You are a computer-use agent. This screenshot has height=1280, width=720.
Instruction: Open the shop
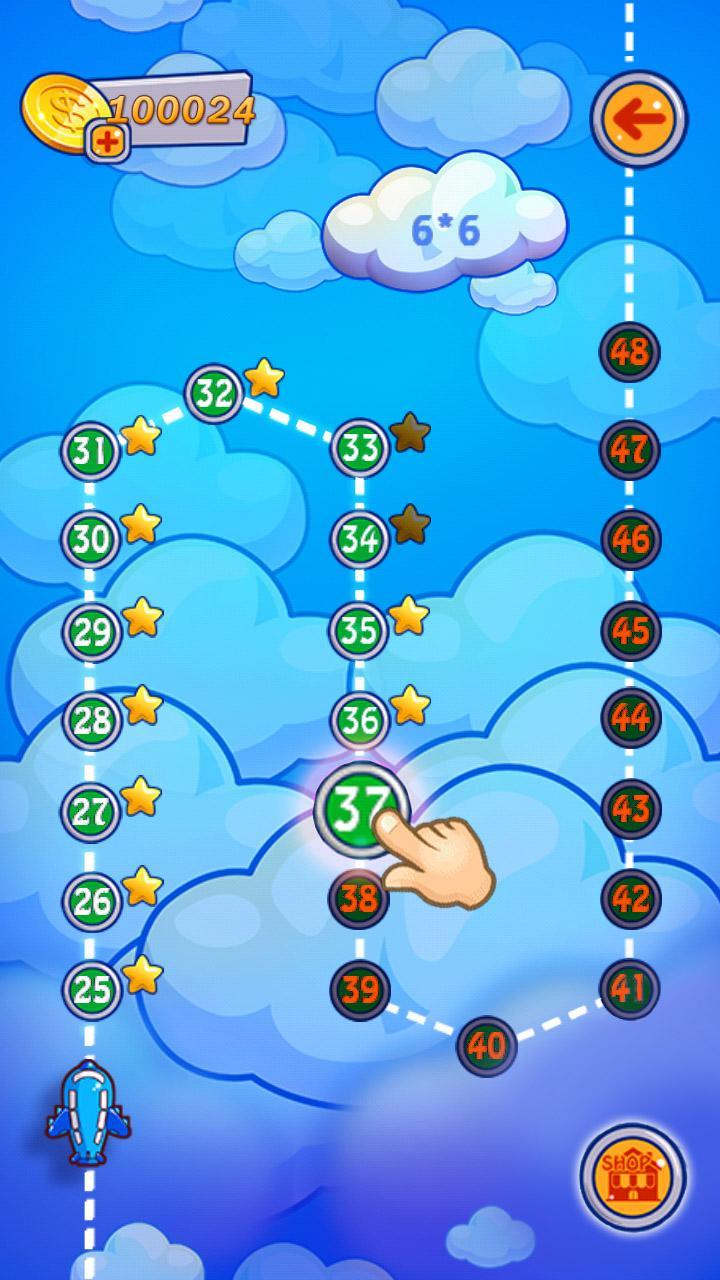[632, 1172]
